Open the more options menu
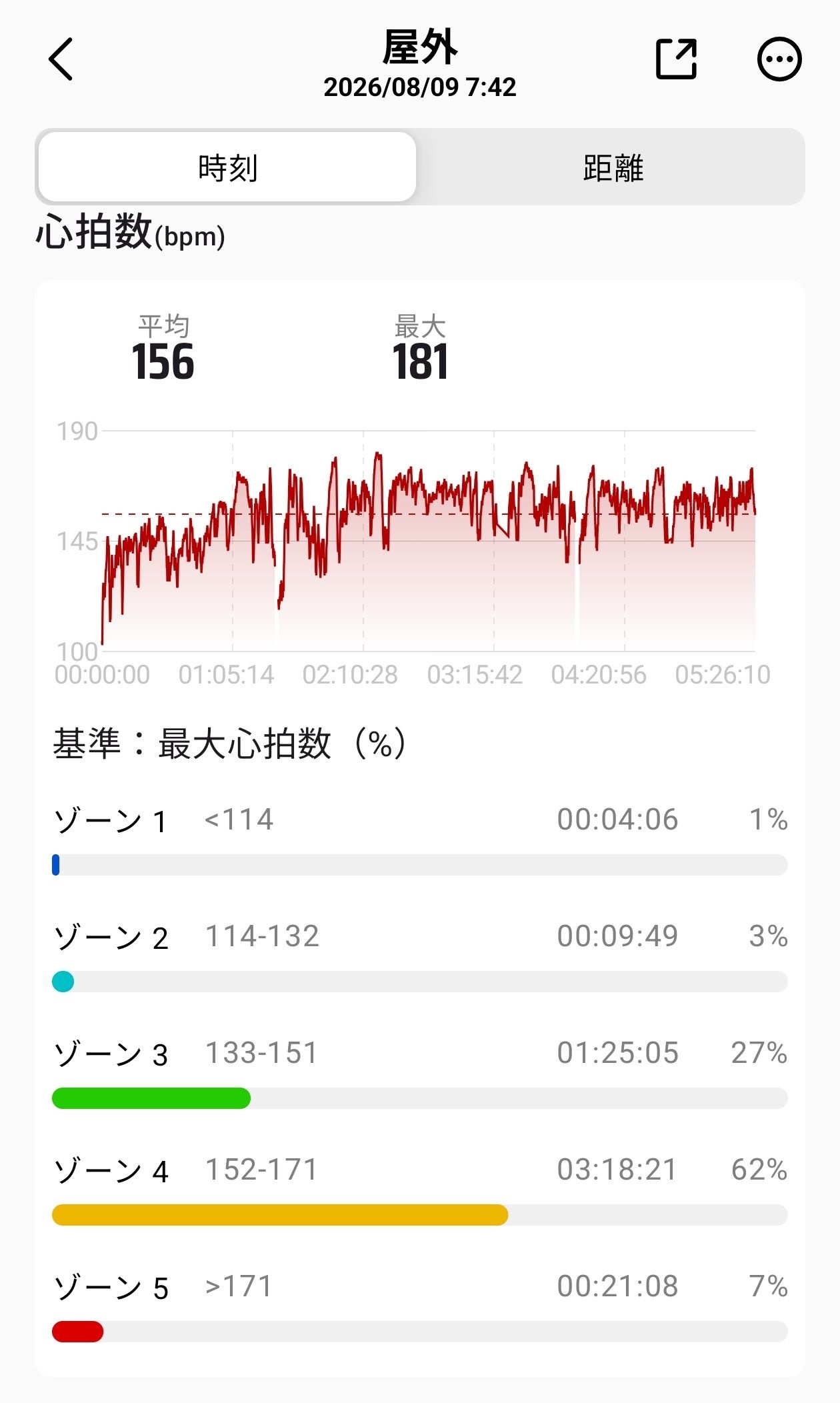 coord(779,59)
